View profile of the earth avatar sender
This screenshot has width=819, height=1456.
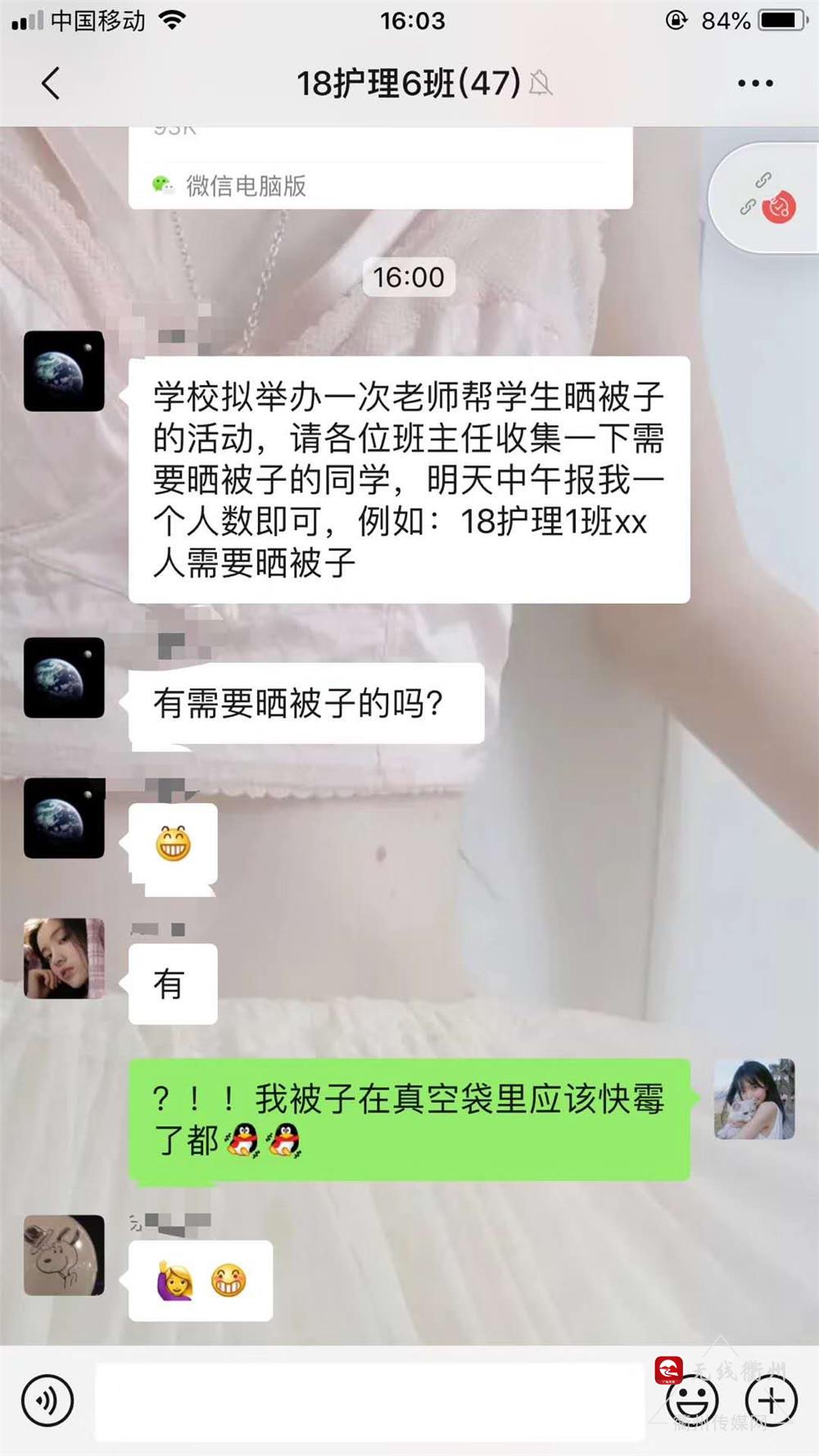point(64,371)
